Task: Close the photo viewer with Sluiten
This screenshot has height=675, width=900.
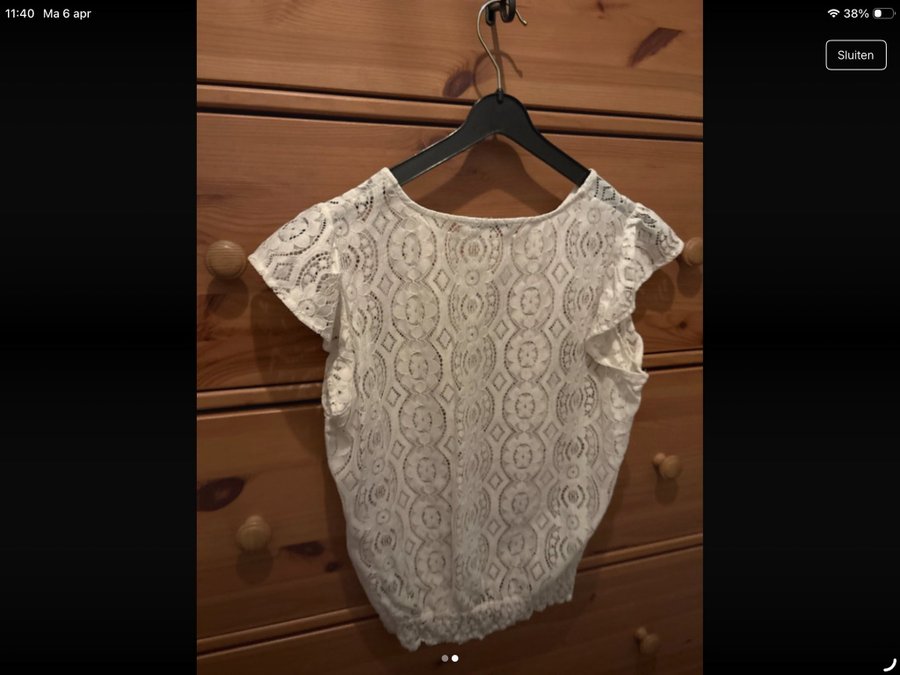Action: pos(855,55)
